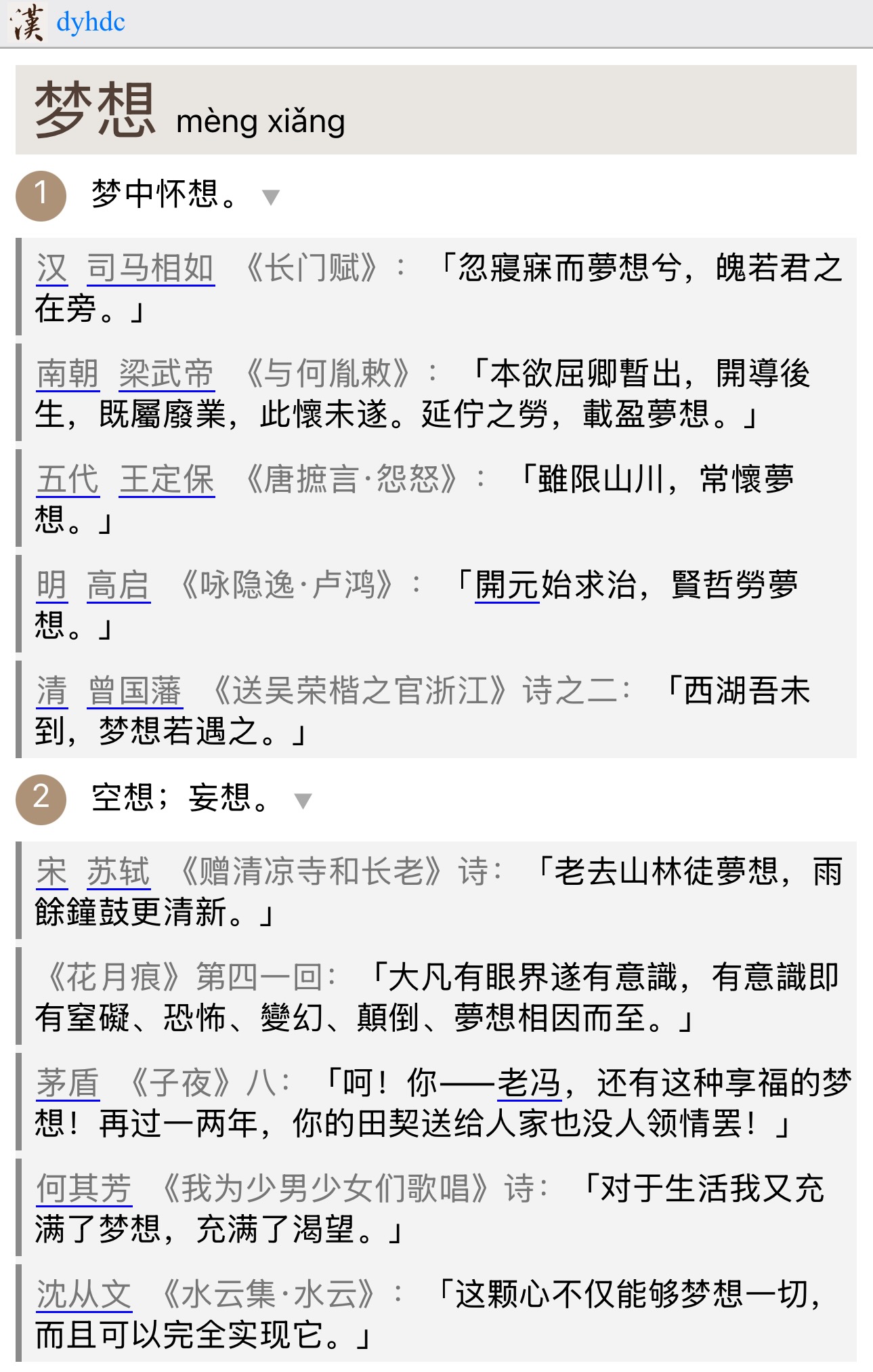Open the 梁武帝 link
This screenshot has width=873, height=1372.
coord(167,374)
